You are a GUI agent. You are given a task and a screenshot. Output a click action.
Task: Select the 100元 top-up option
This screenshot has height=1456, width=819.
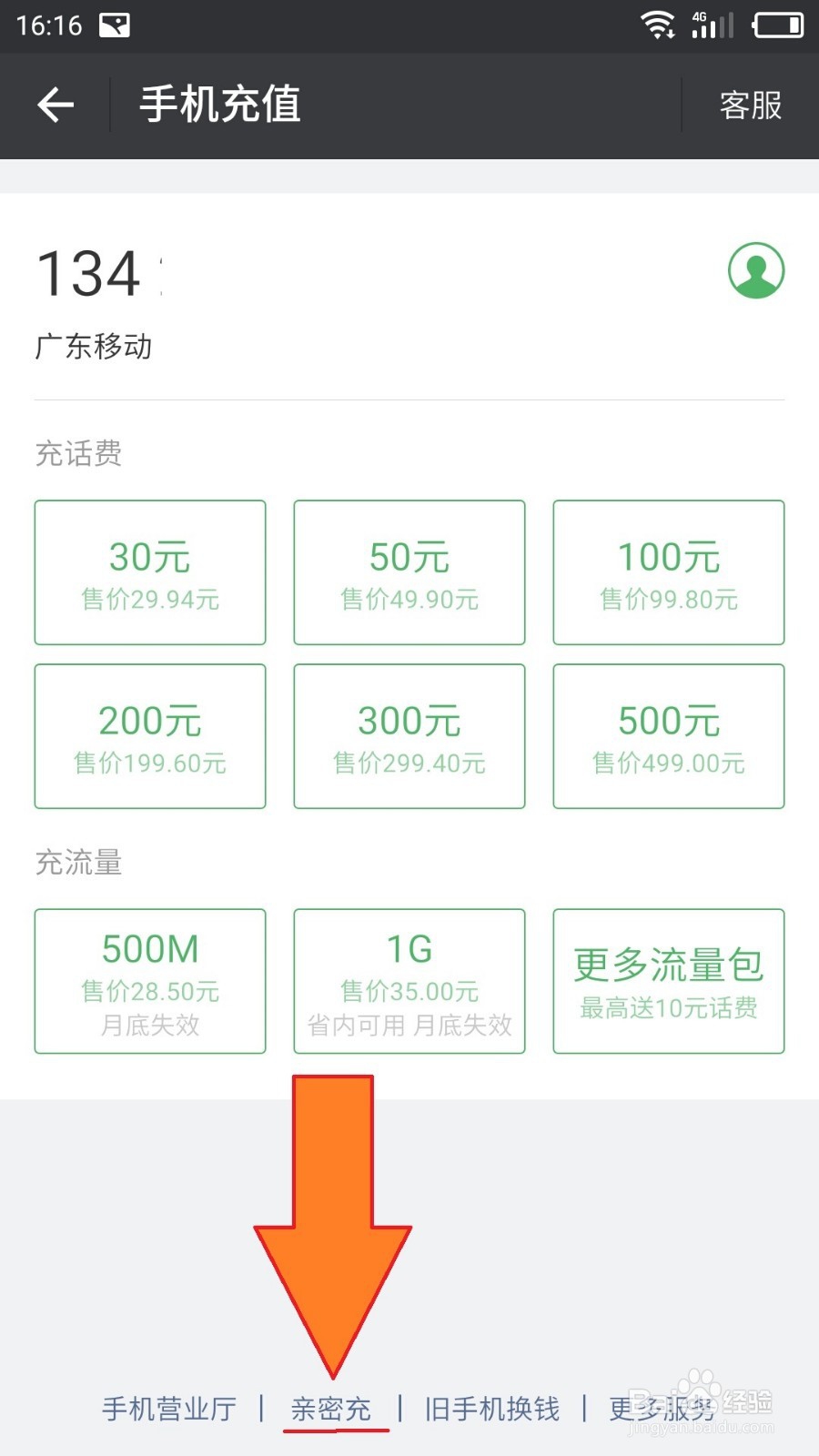click(667, 571)
